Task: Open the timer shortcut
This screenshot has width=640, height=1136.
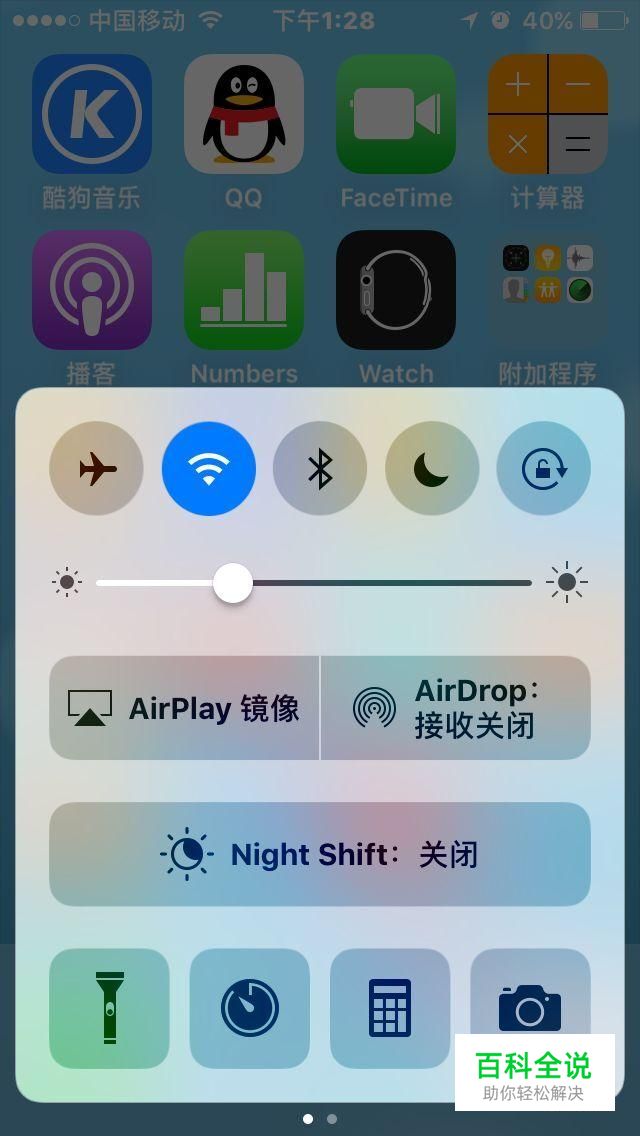Action: pos(250,1008)
